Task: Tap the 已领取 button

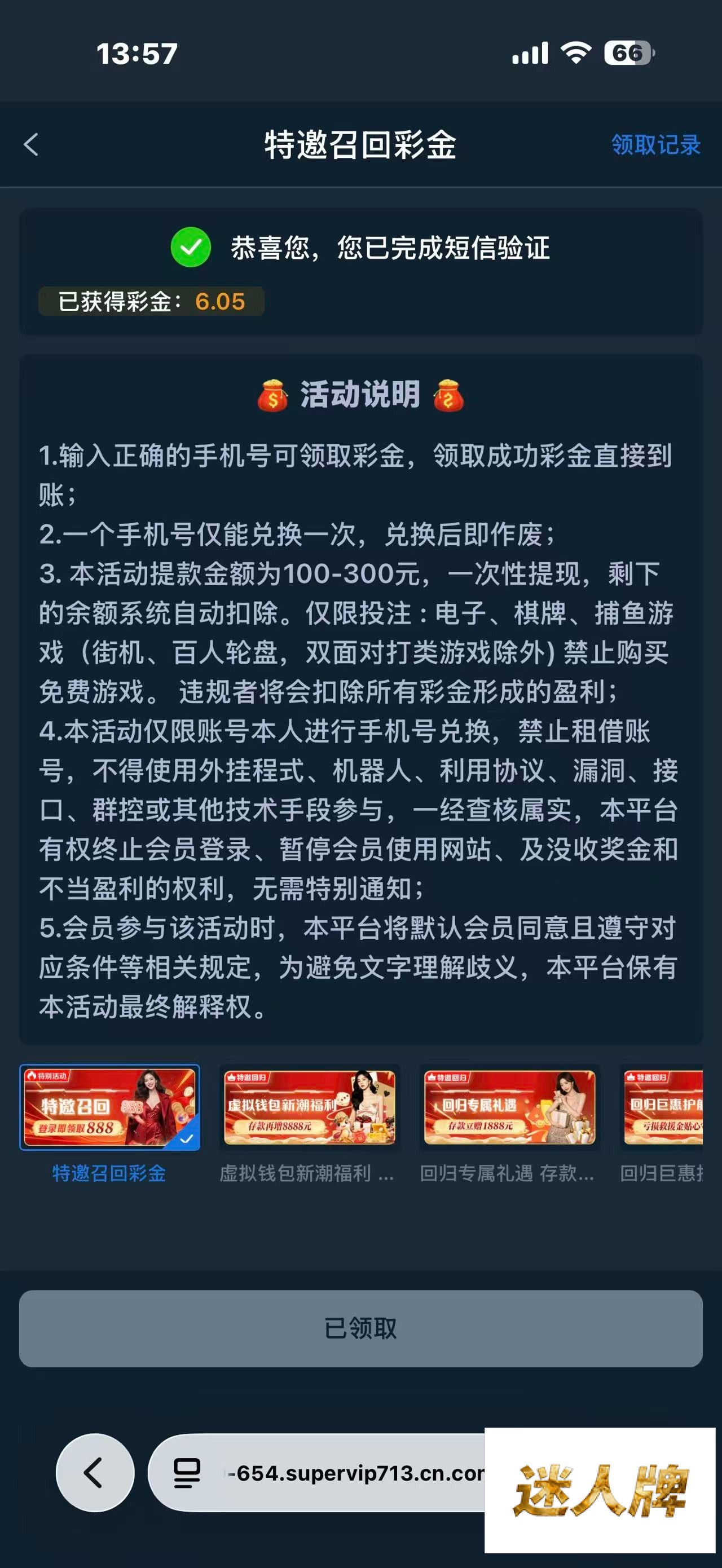Action: pyautogui.click(x=361, y=1328)
